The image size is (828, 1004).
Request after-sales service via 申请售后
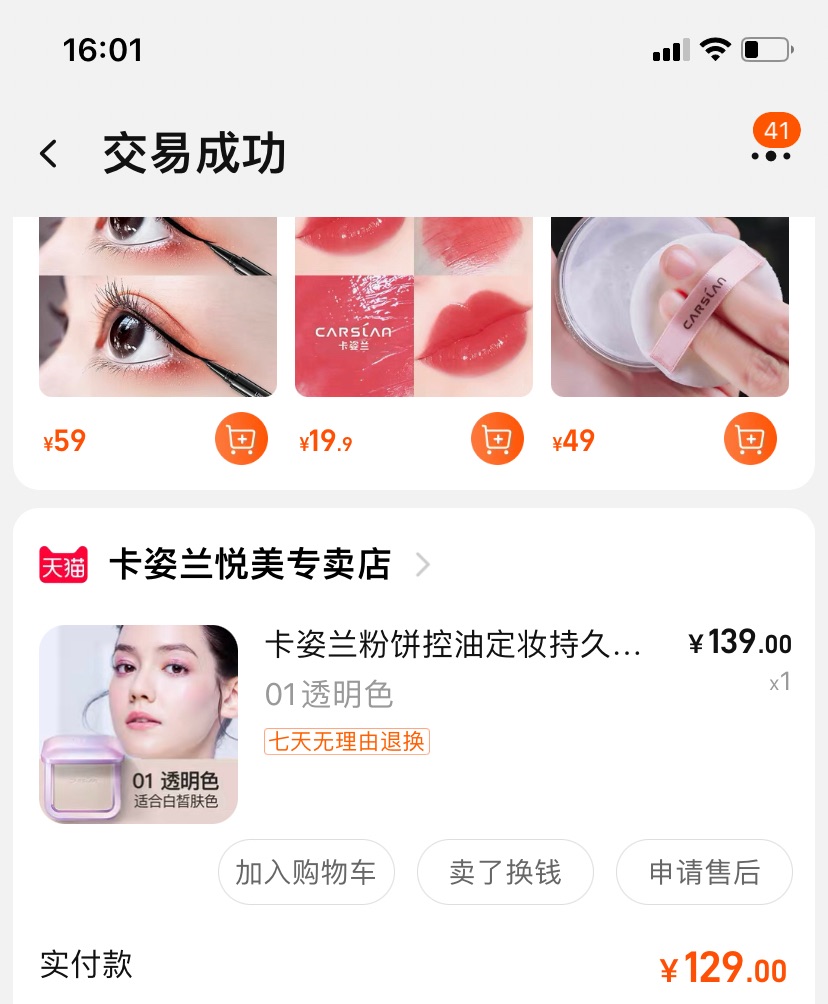[x=704, y=872]
